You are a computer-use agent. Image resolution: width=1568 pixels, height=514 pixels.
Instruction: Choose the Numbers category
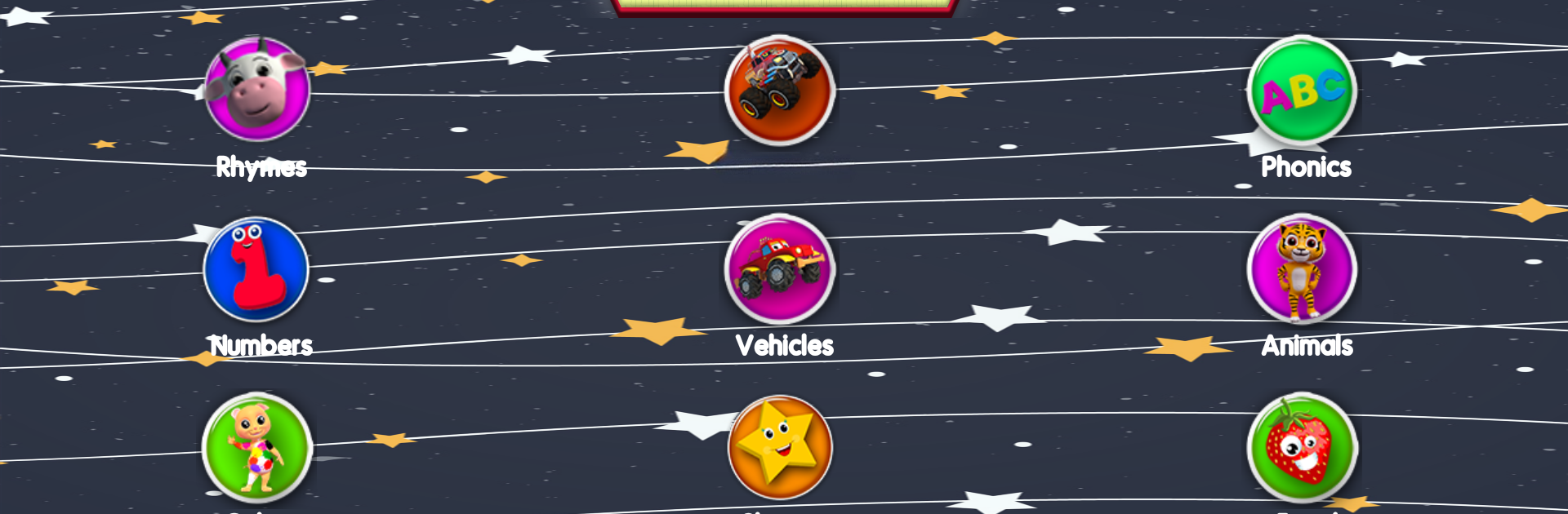pos(256,269)
